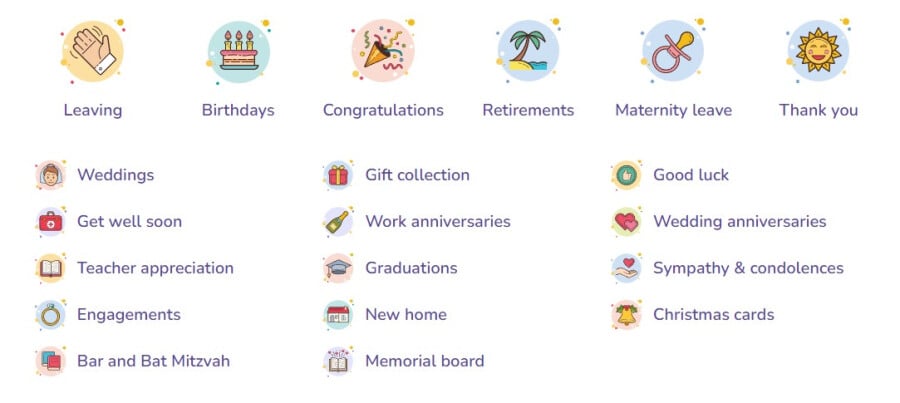Image resolution: width=900 pixels, height=403 pixels.
Task: Tap Gift collection
Action: click(x=417, y=175)
